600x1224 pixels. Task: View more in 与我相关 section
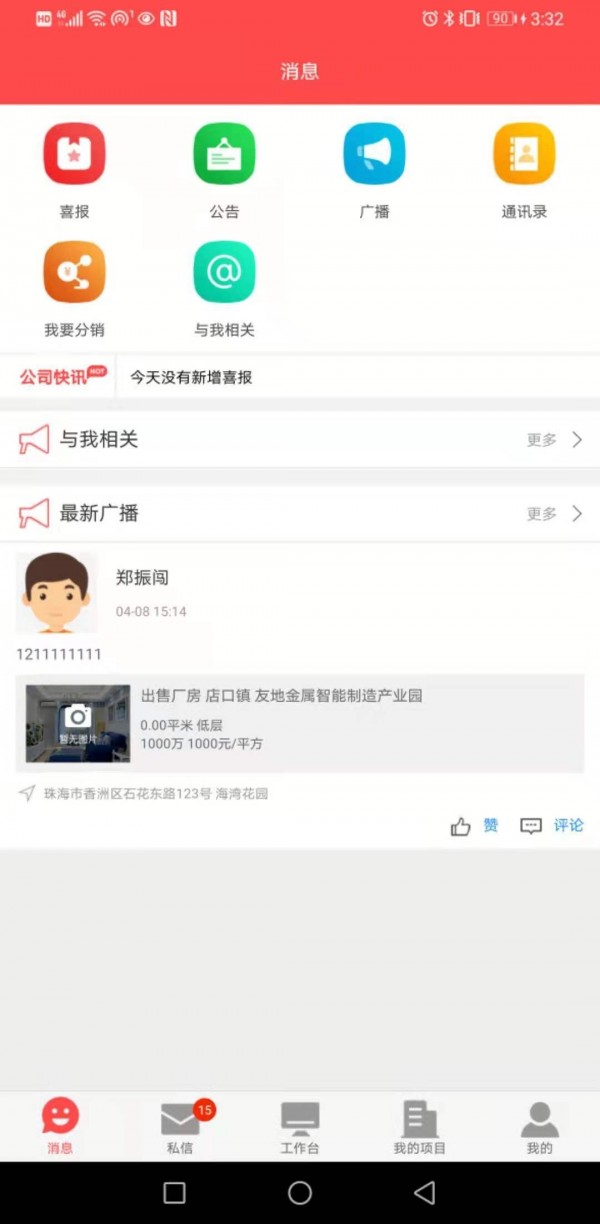(x=555, y=440)
